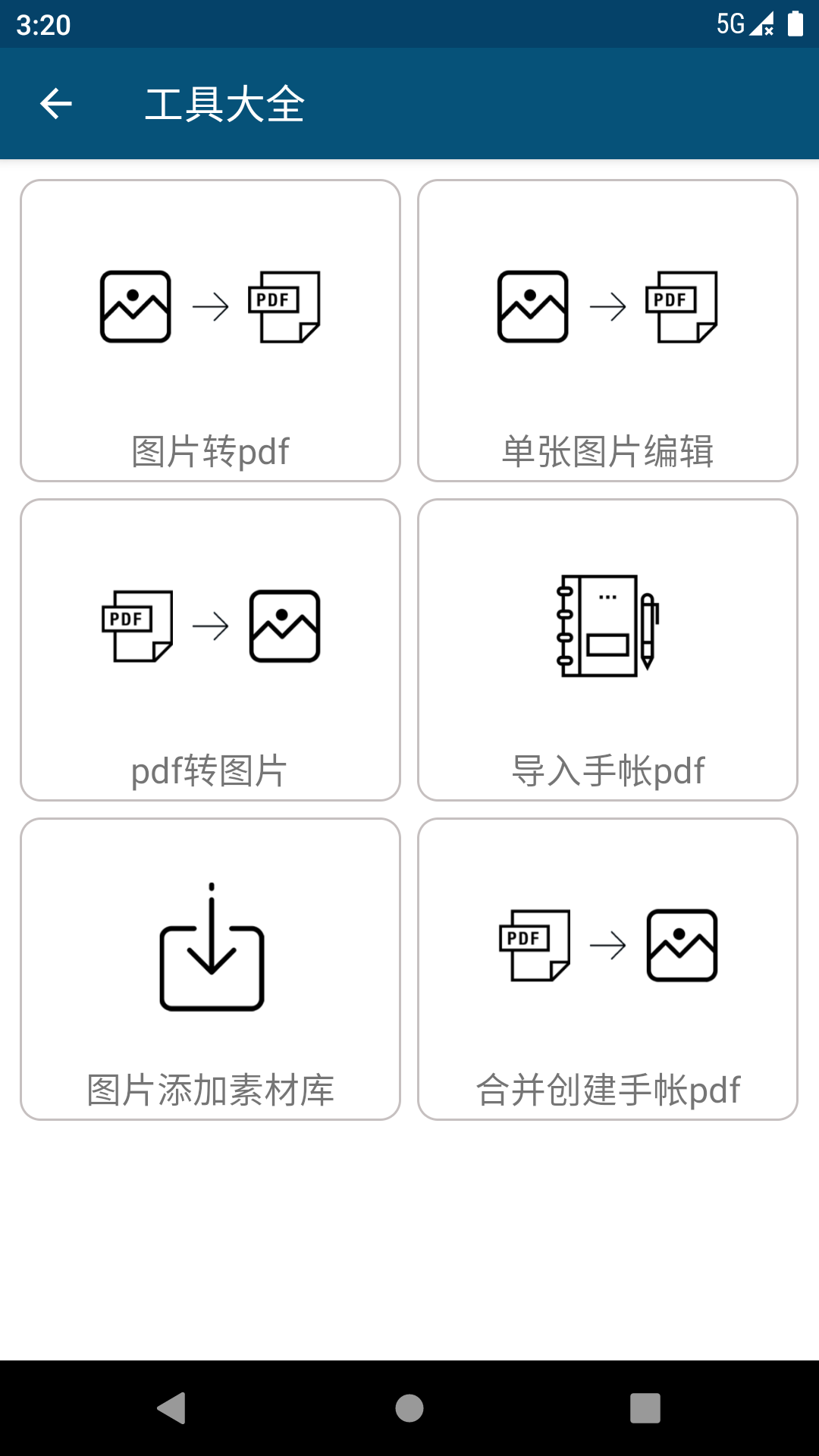Tap the 合并创建手帐pdf card
This screenshot has width=819, height=1456.
(607, 969)
